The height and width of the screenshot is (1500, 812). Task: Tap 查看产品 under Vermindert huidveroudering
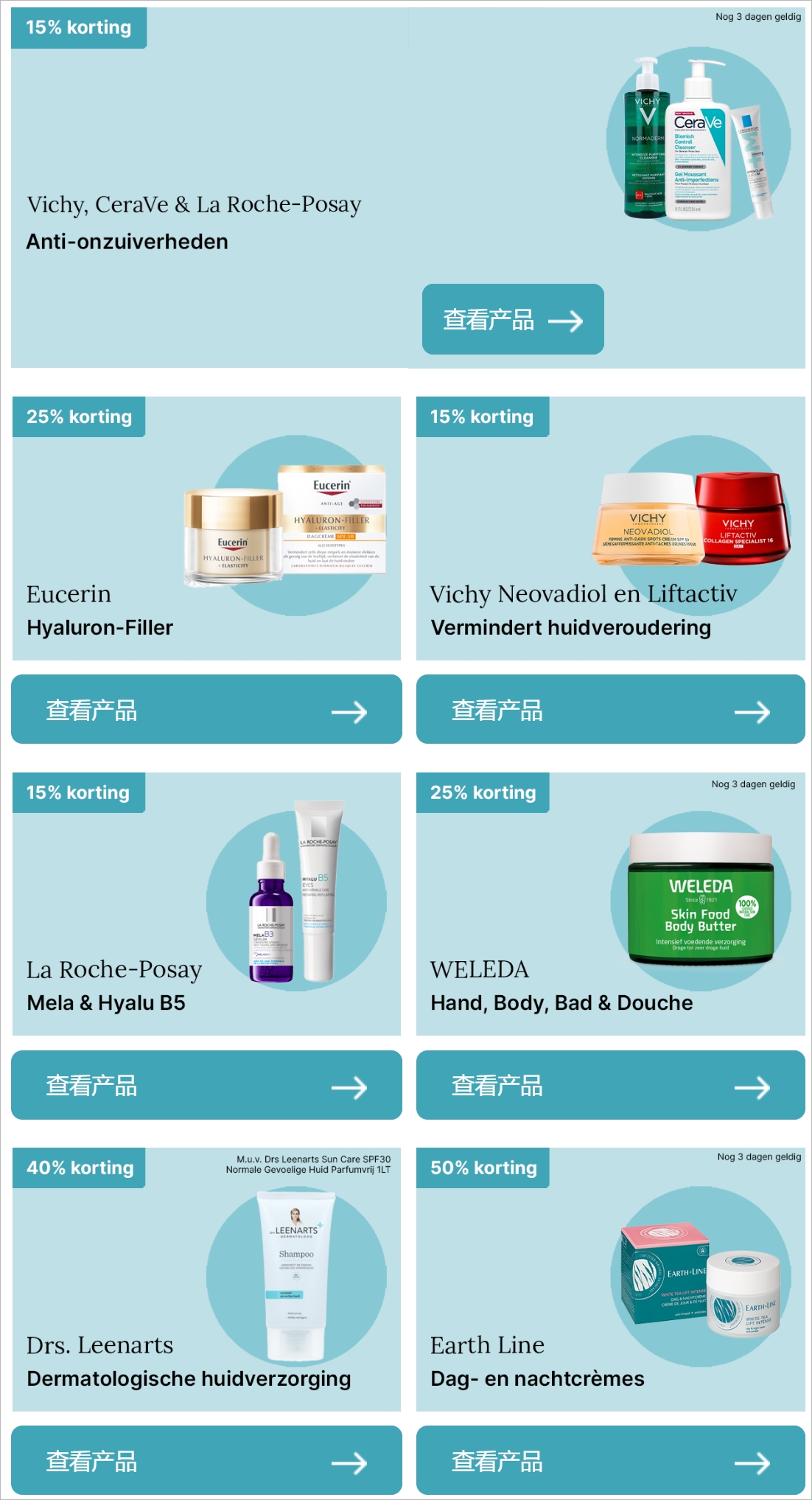tap(610, 709)
